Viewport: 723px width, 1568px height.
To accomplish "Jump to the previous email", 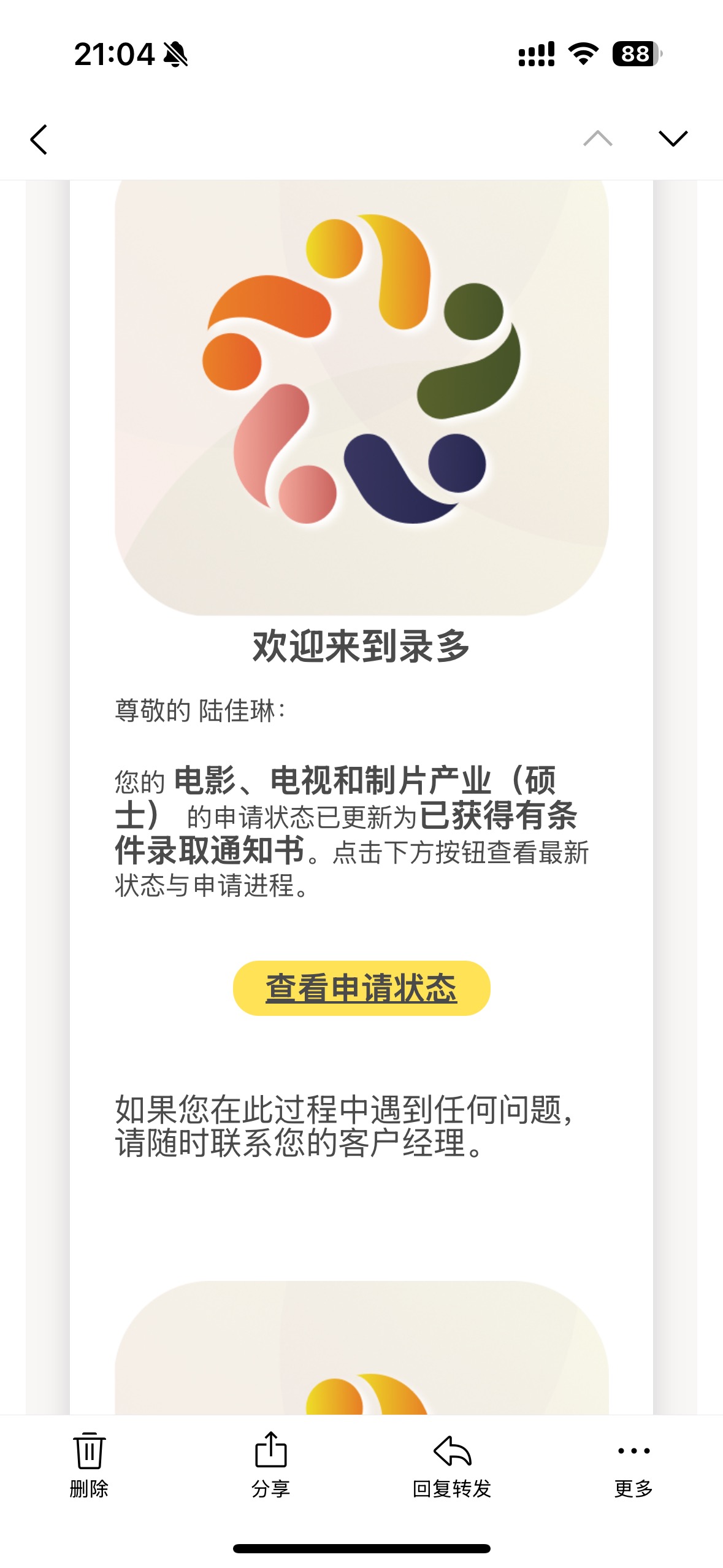I will pyautogui.click(x=597, y=139).
